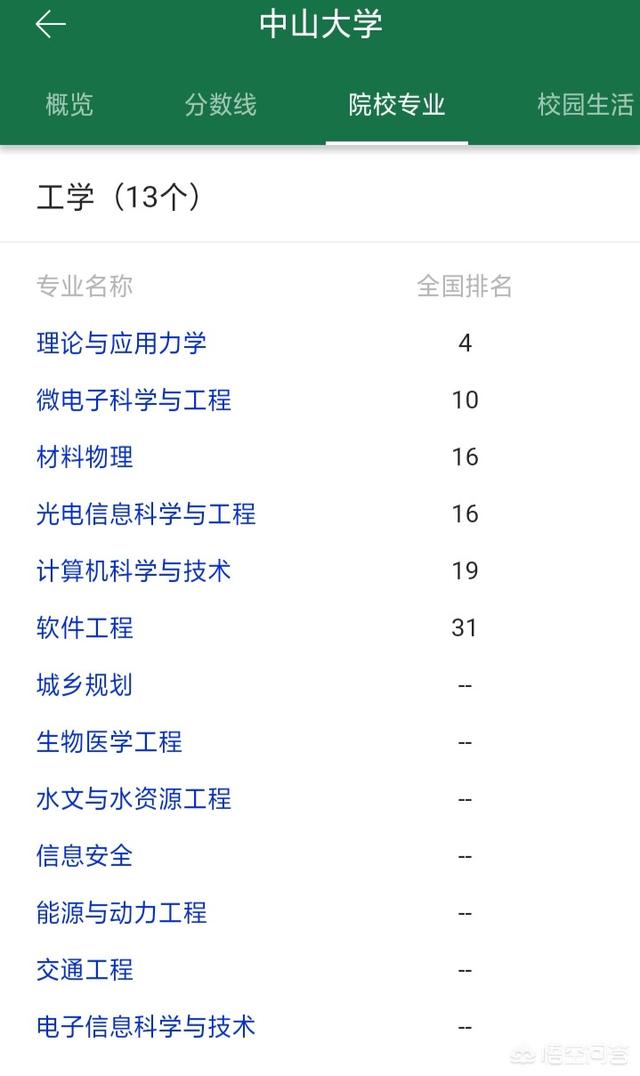View the 交通工程 major
Image resolution: width=640 pixels, height=1076 pixels.
click(84, 970)
